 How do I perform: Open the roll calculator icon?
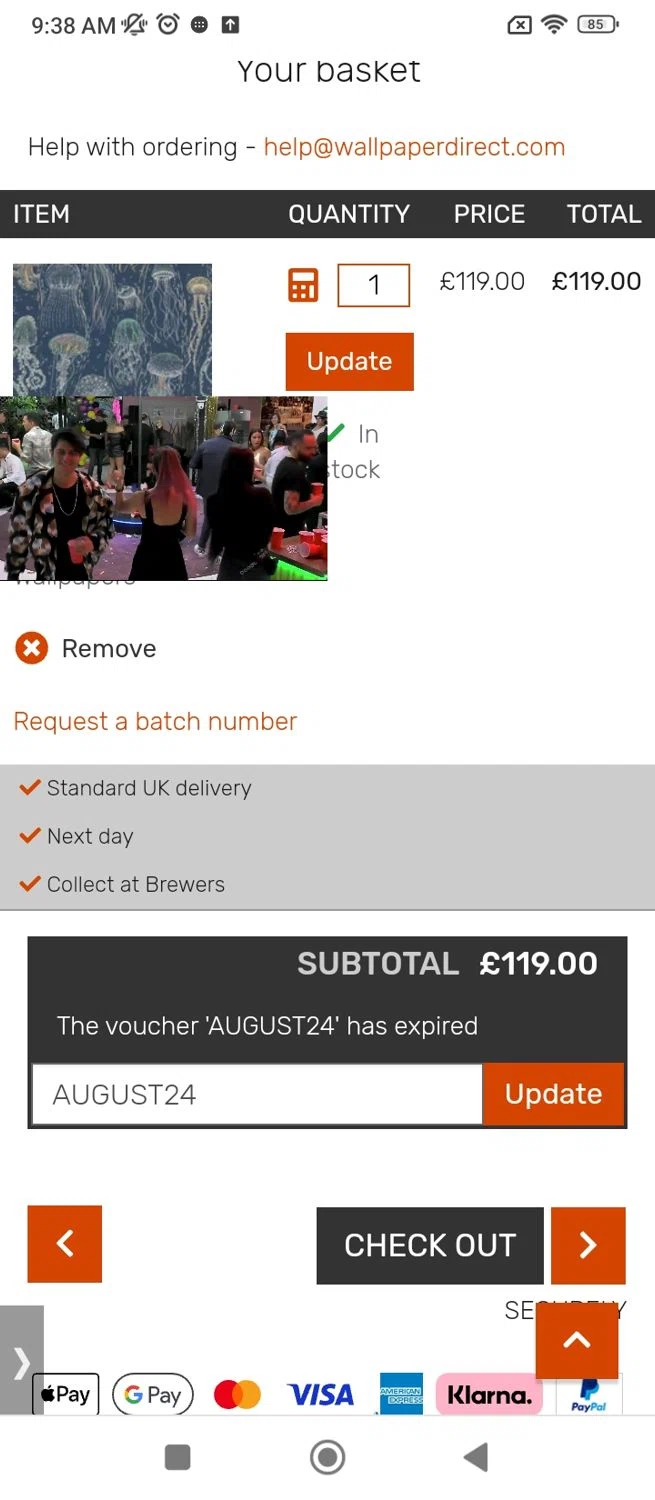(303, 286)
